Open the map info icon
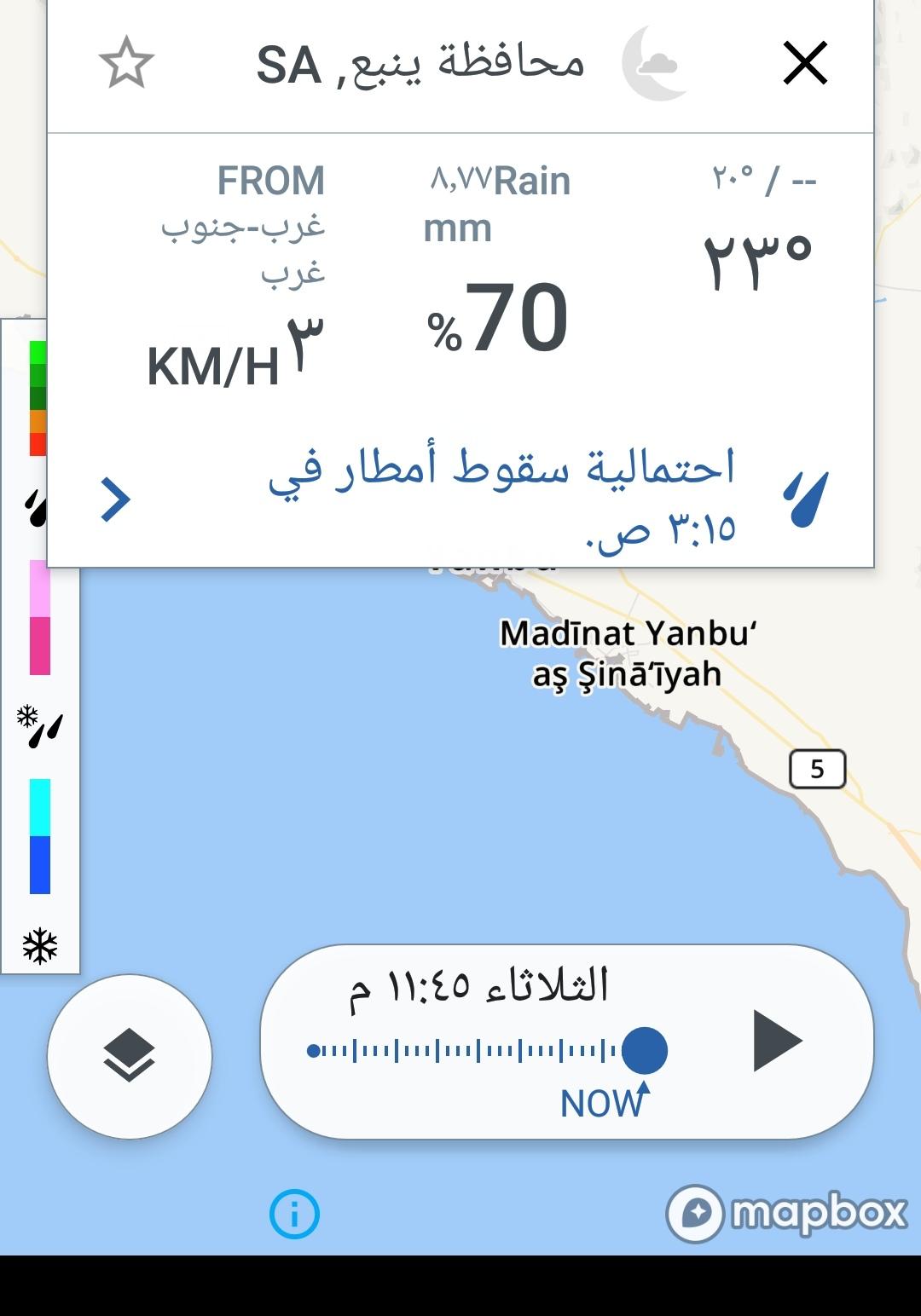Viewport: 921px width, 1316px height. click(x=294, y=1214)
